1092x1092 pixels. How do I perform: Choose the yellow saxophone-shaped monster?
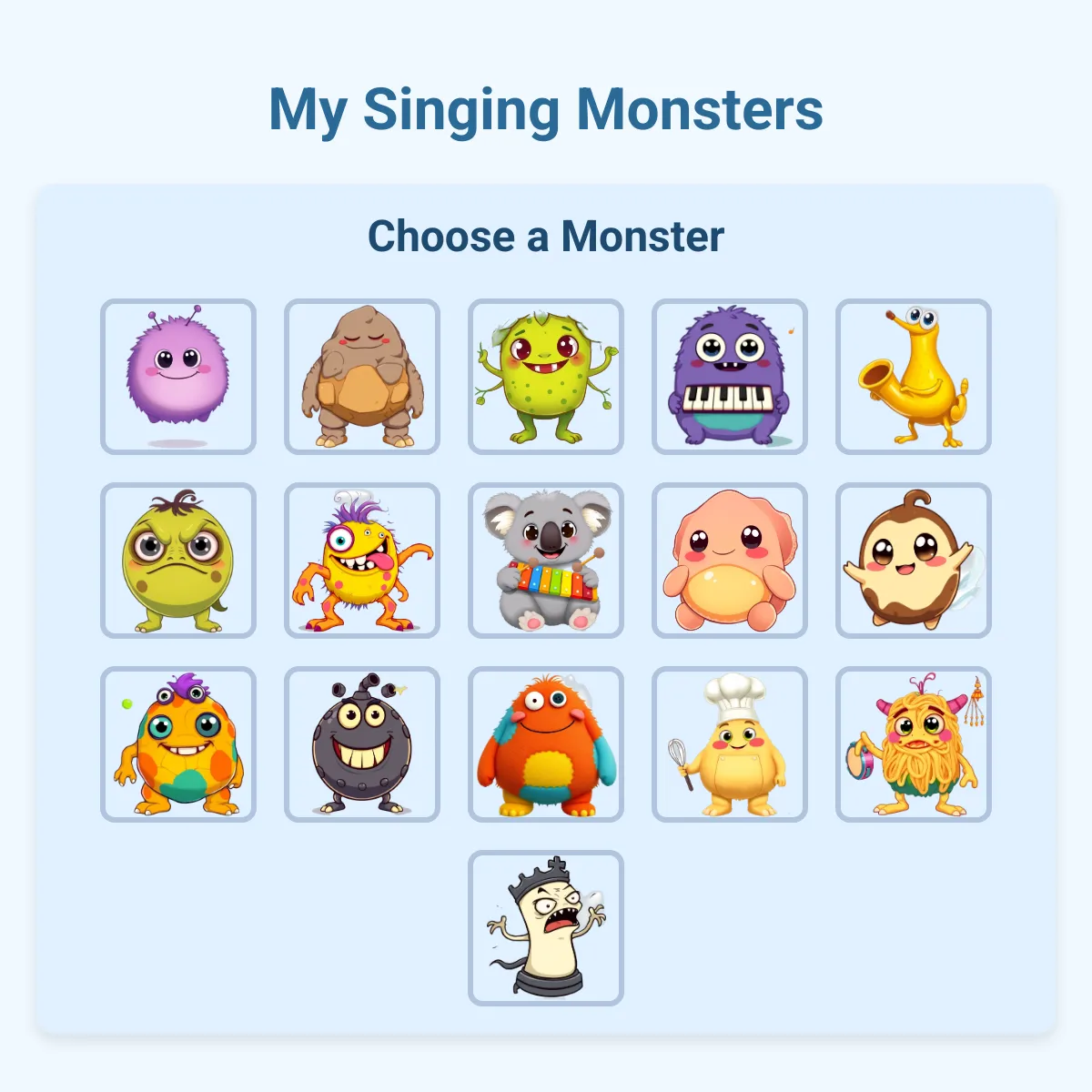(x=914, y=377)
